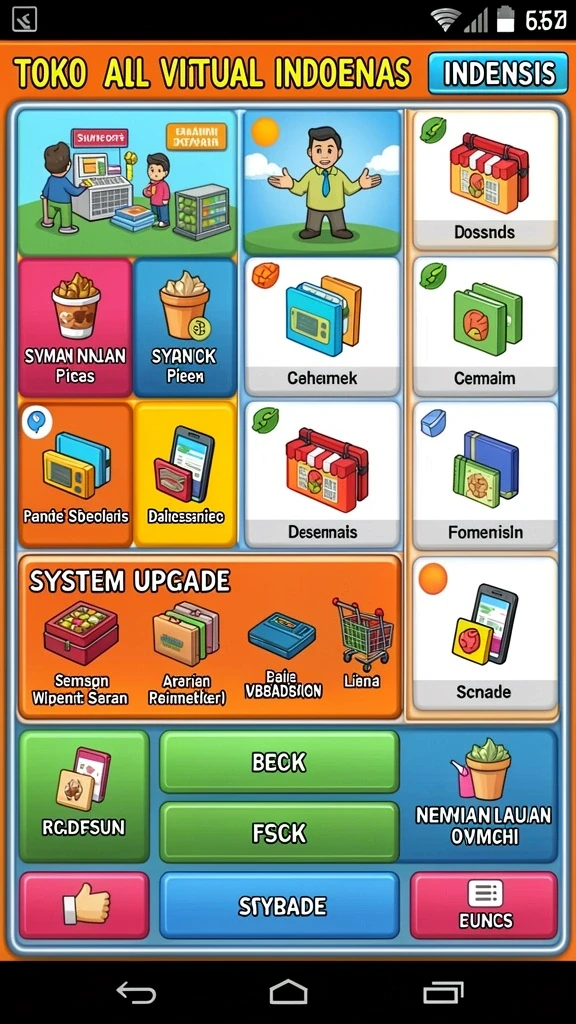
Task: Tap the pink SYMAN NNIAN Picas tile
Action: point(75,327)
